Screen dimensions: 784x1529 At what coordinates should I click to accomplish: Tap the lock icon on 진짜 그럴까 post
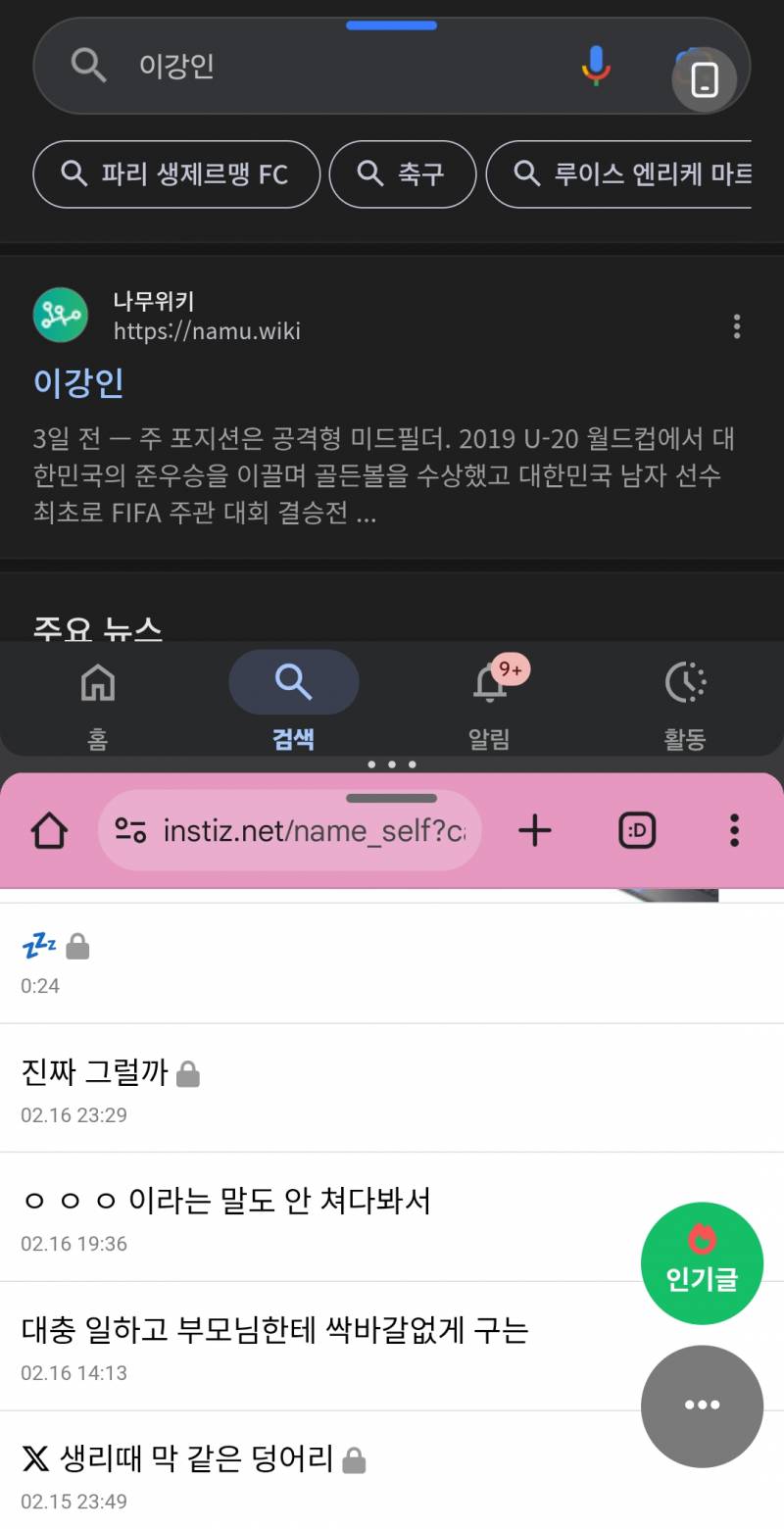pyautogui.click(x=188, y=1073)
